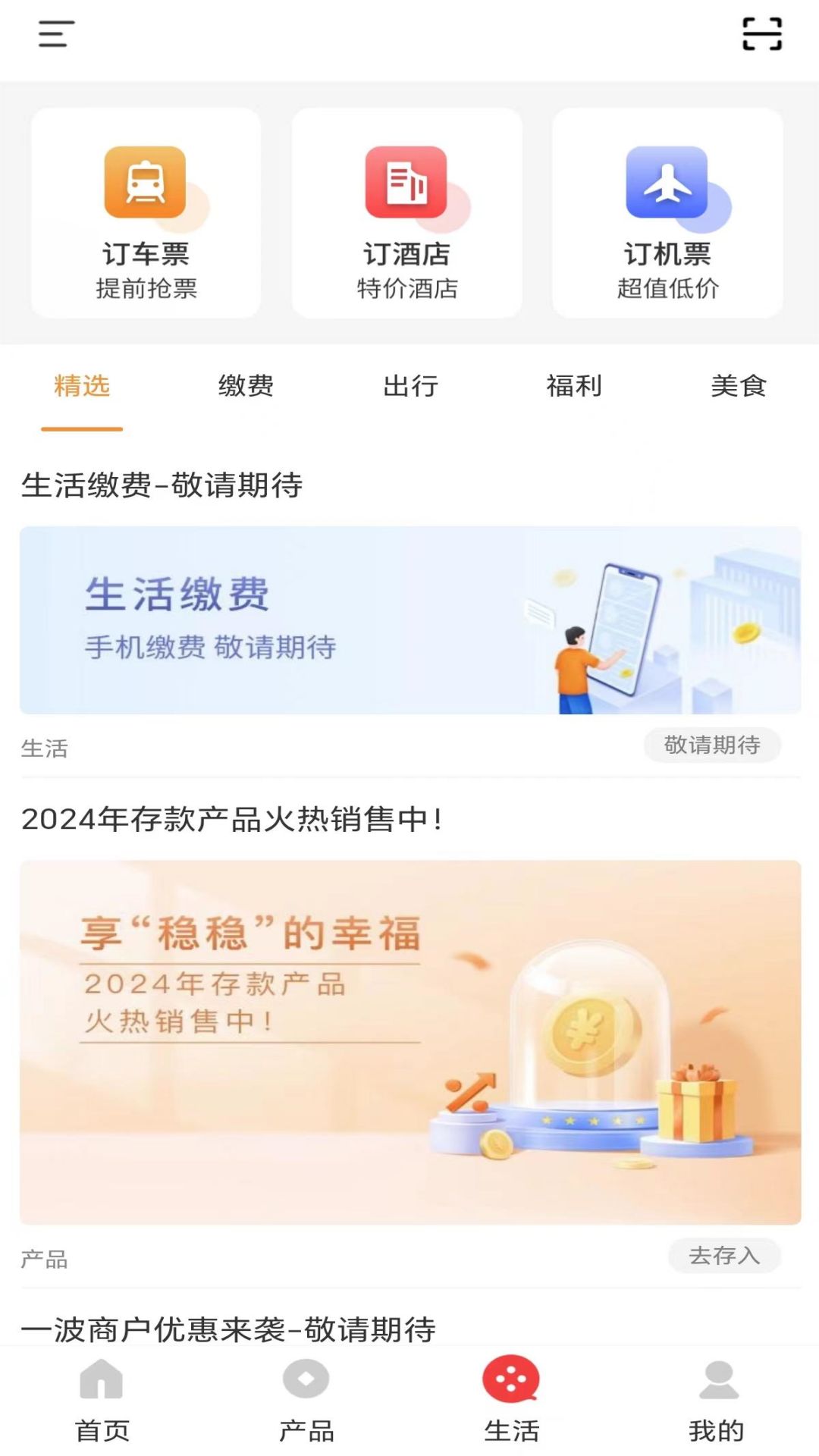Open the 我的 tab

(717, 1399)
